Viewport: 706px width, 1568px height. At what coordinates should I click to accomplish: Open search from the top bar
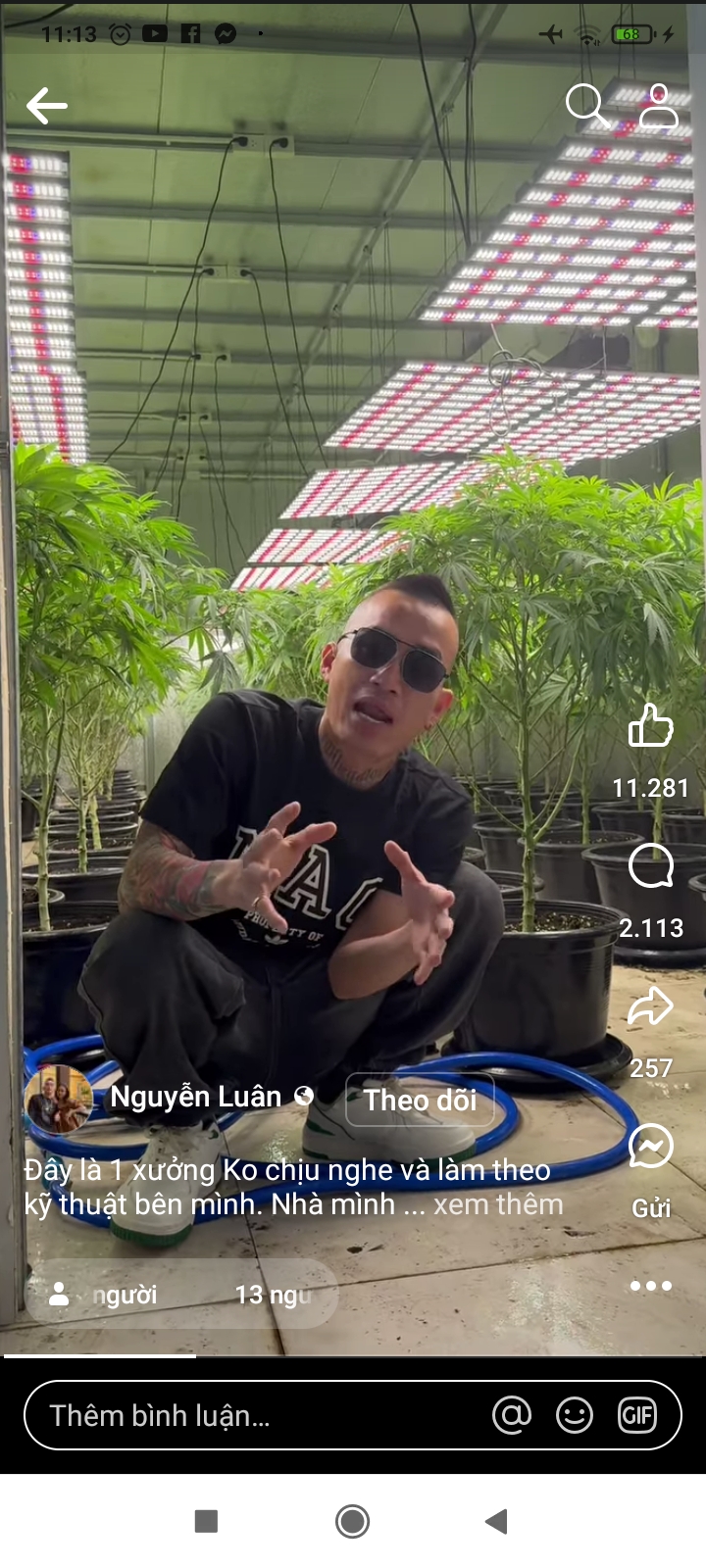click(x=586, y=104)
